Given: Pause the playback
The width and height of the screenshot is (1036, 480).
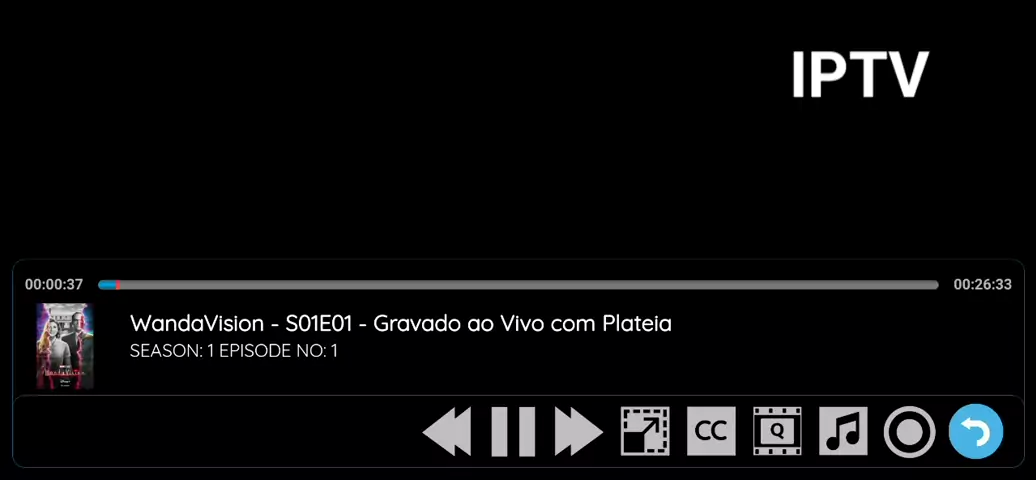Looking at the screenshot, I should click(513, 432).
